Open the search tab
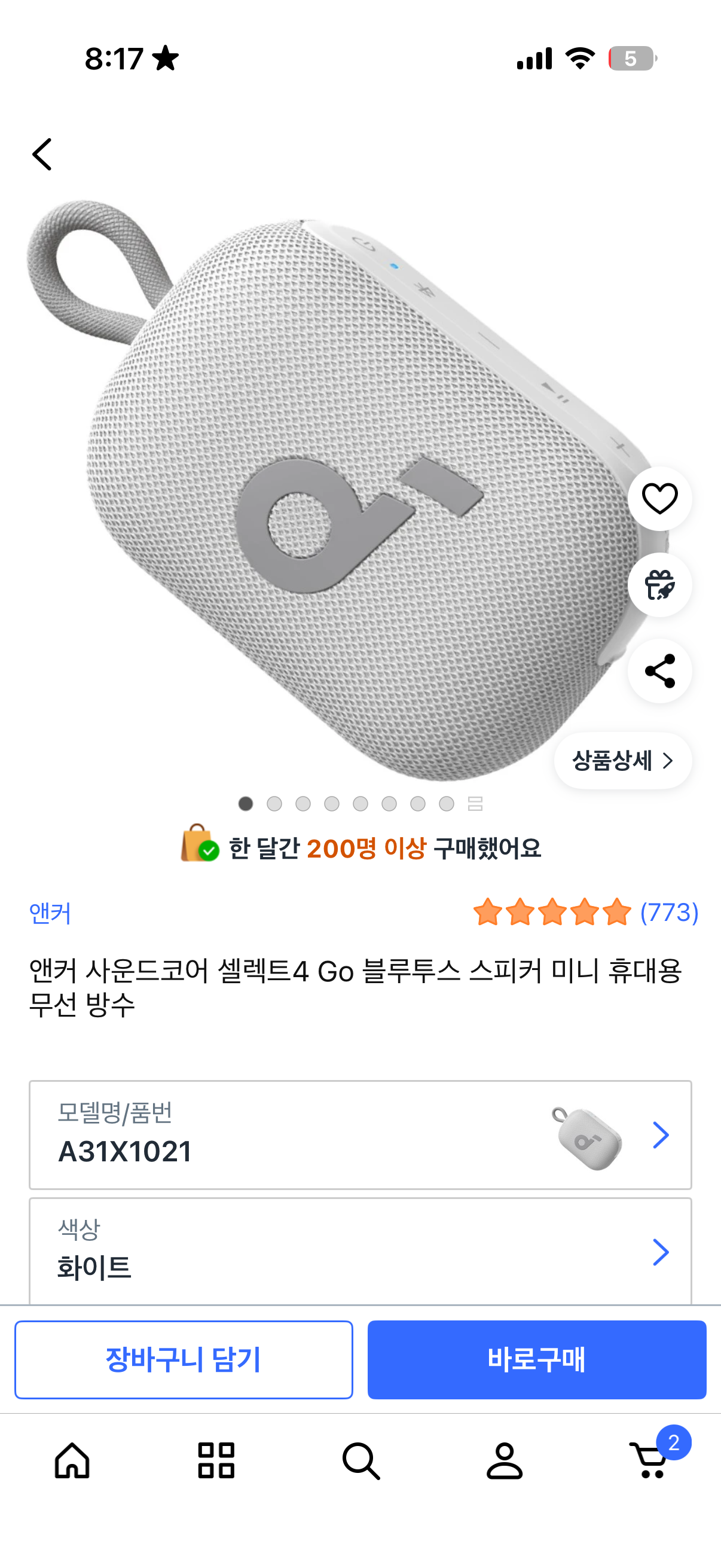The width and height of the screenshot is (721, 1568). click(x=361, y=1460)
